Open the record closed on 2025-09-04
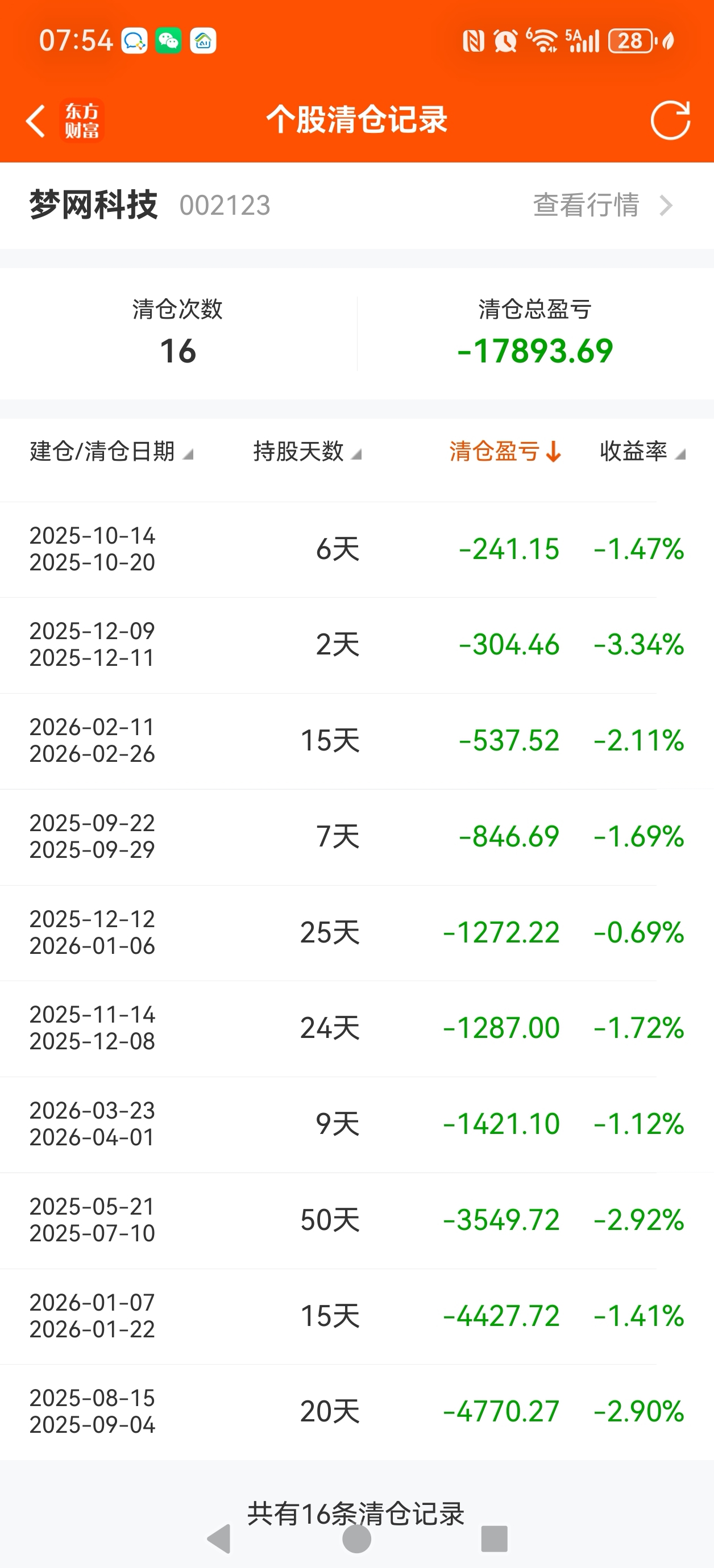Image resolution: width=714 pixels, height=1568 pixels. tap(357, 1412)
